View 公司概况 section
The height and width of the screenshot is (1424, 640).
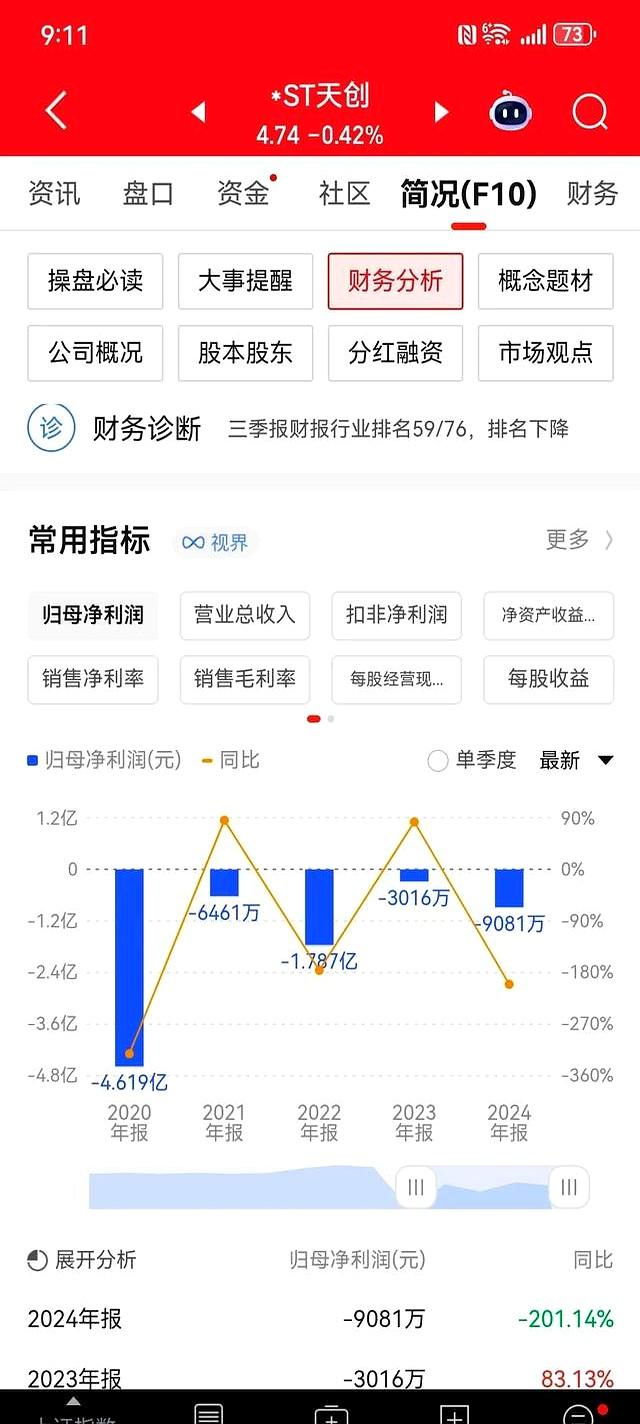95,353
